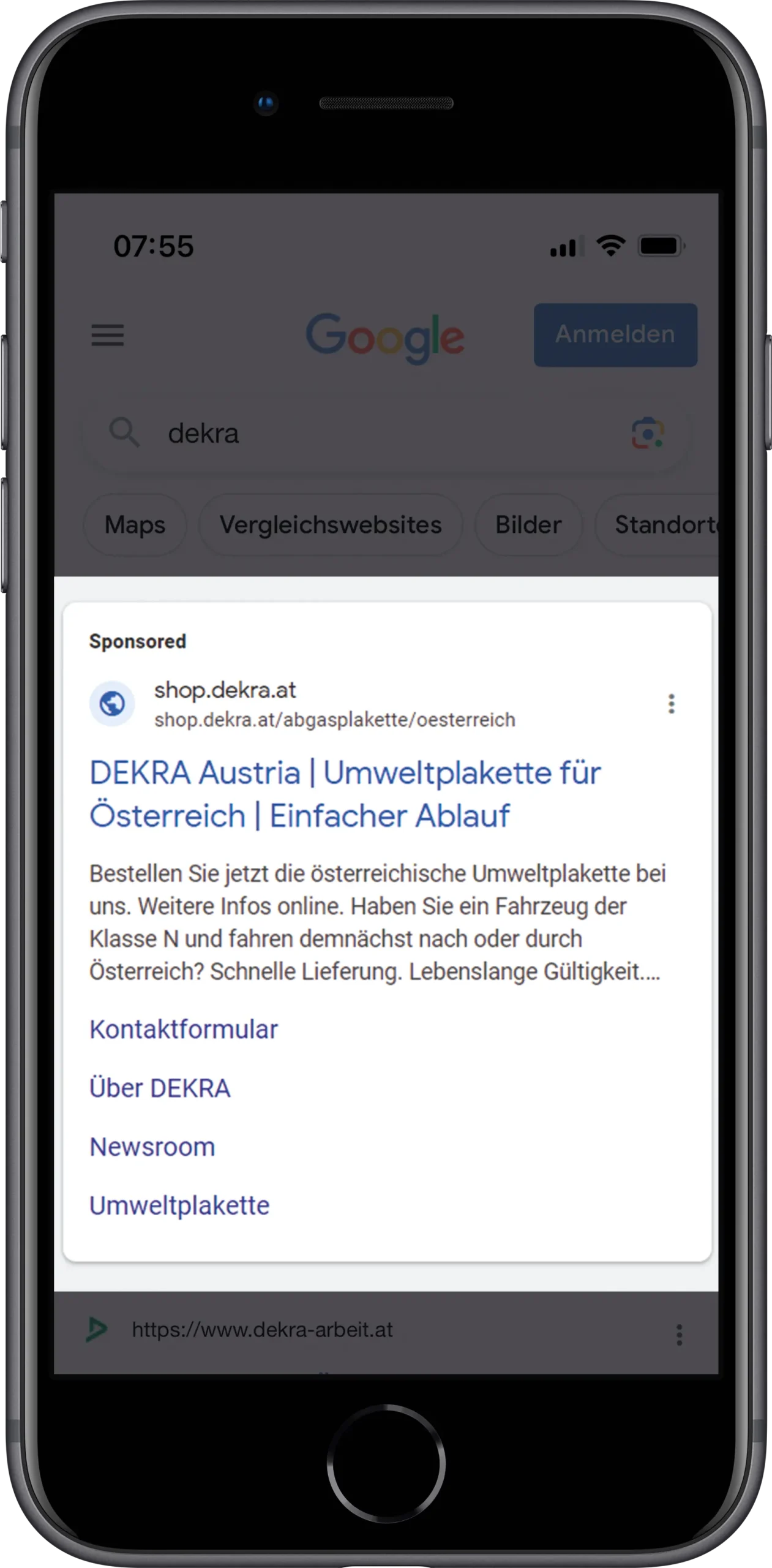The width and height of the screenshot is (772, 1568).
Task: Select the Vergleichswebsites chip
Action: tap(331, 525)
